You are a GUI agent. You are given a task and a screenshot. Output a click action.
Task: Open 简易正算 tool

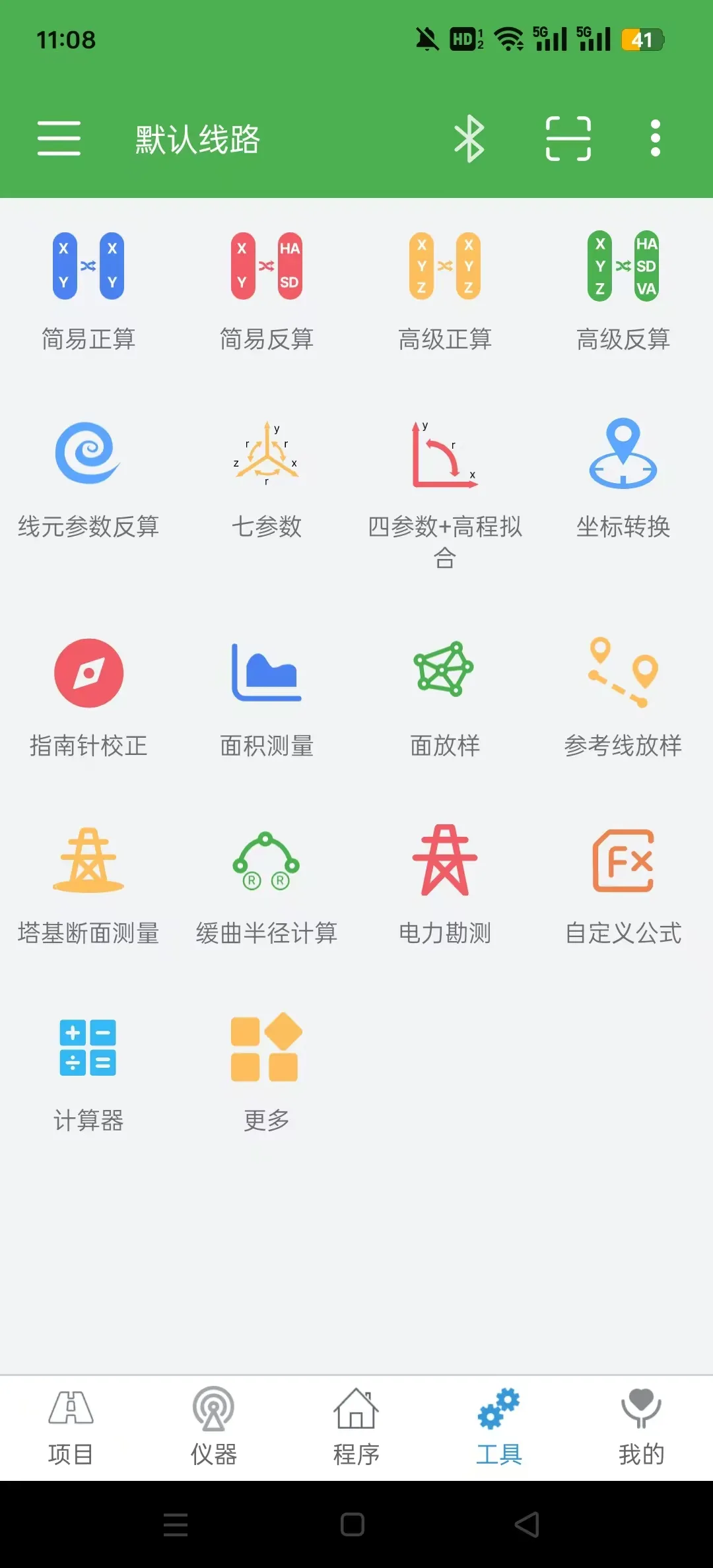click(x=88, y=290)
